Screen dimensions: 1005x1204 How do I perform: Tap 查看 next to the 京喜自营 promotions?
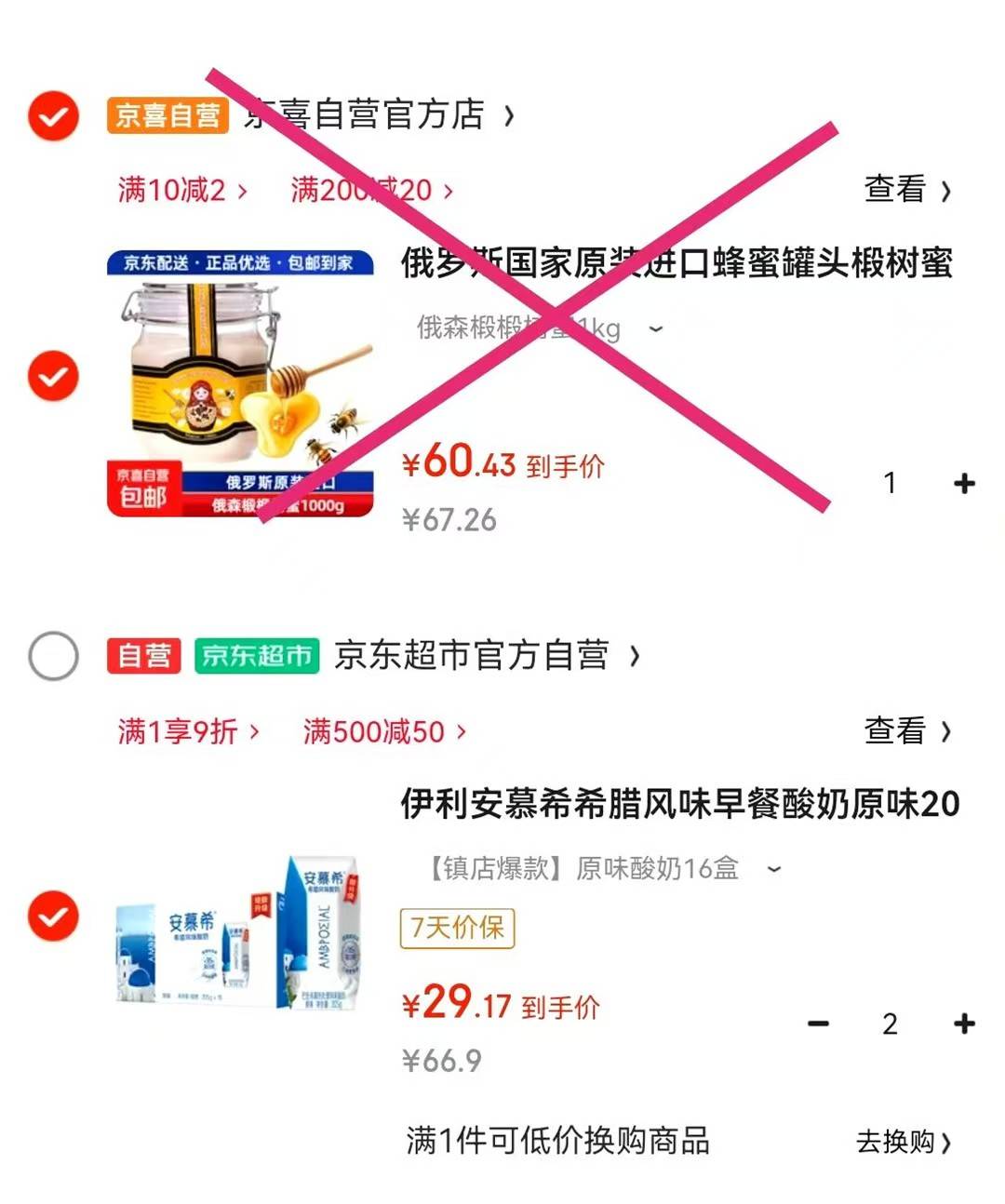pyautogui.click(x=906, y=190)
